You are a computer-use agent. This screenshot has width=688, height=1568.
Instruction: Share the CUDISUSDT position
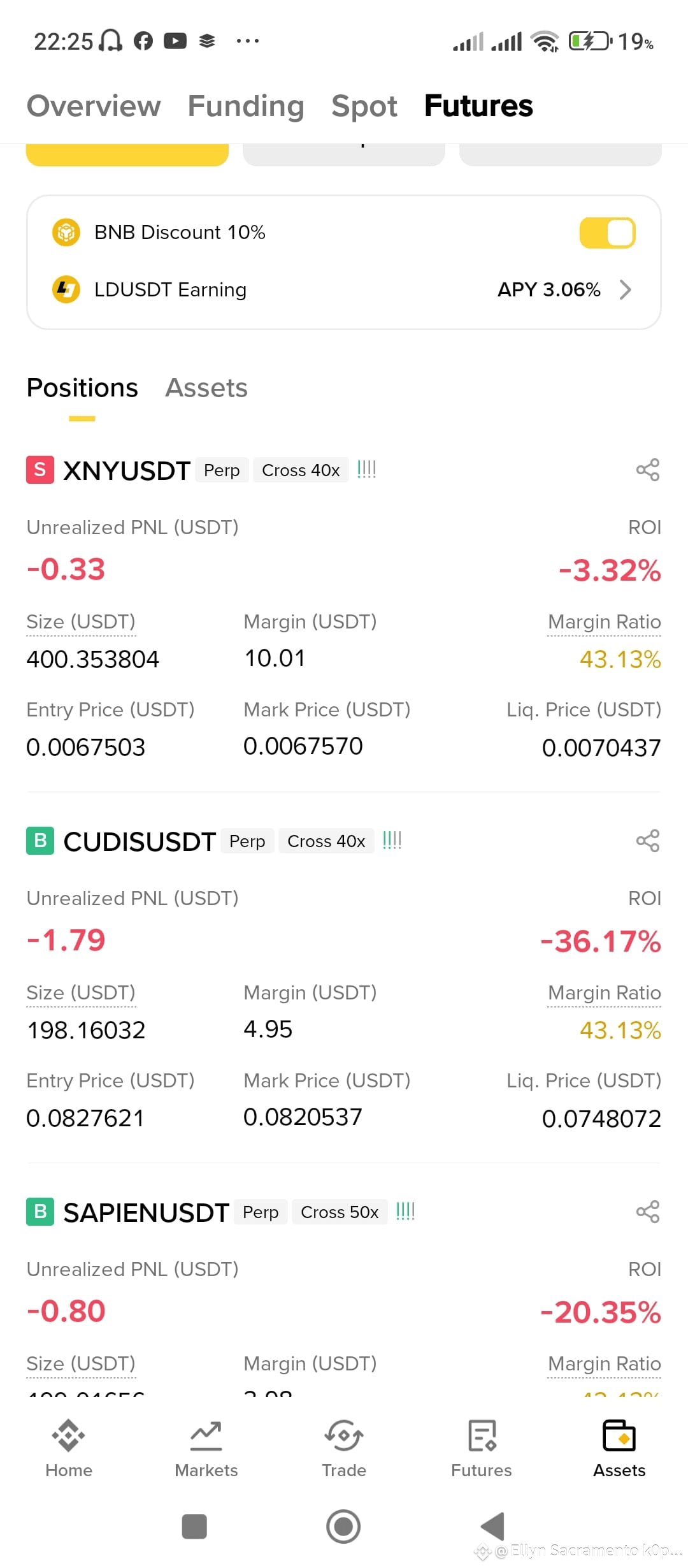(x=648, y=841)
